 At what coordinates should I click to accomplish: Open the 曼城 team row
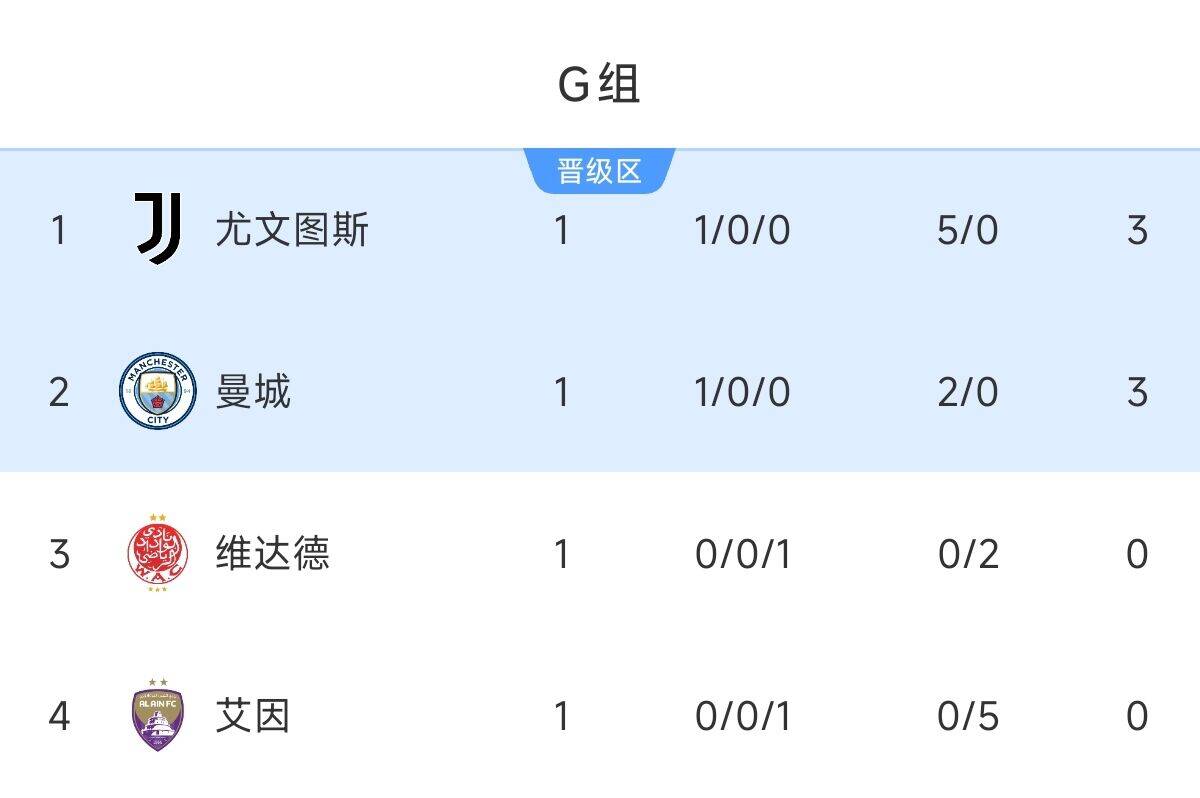(253, 392)
